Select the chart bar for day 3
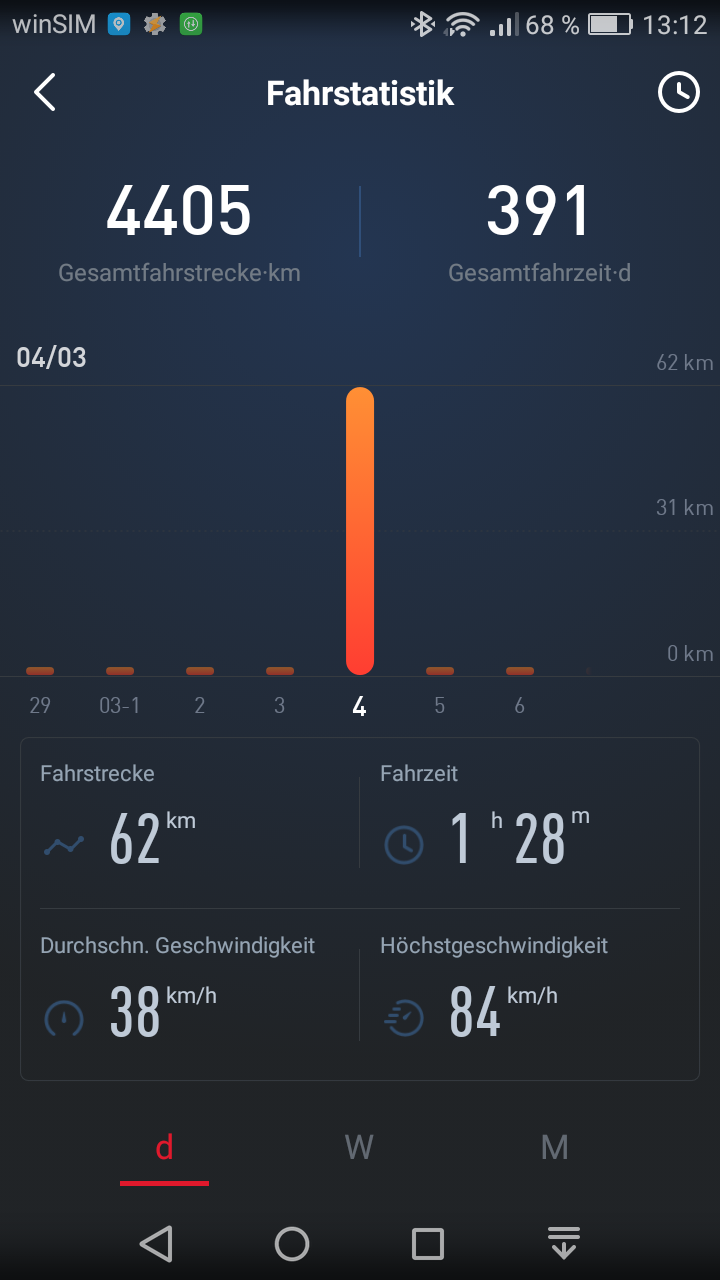Screen dimensions: 720x1280 (x=280, y=671)
